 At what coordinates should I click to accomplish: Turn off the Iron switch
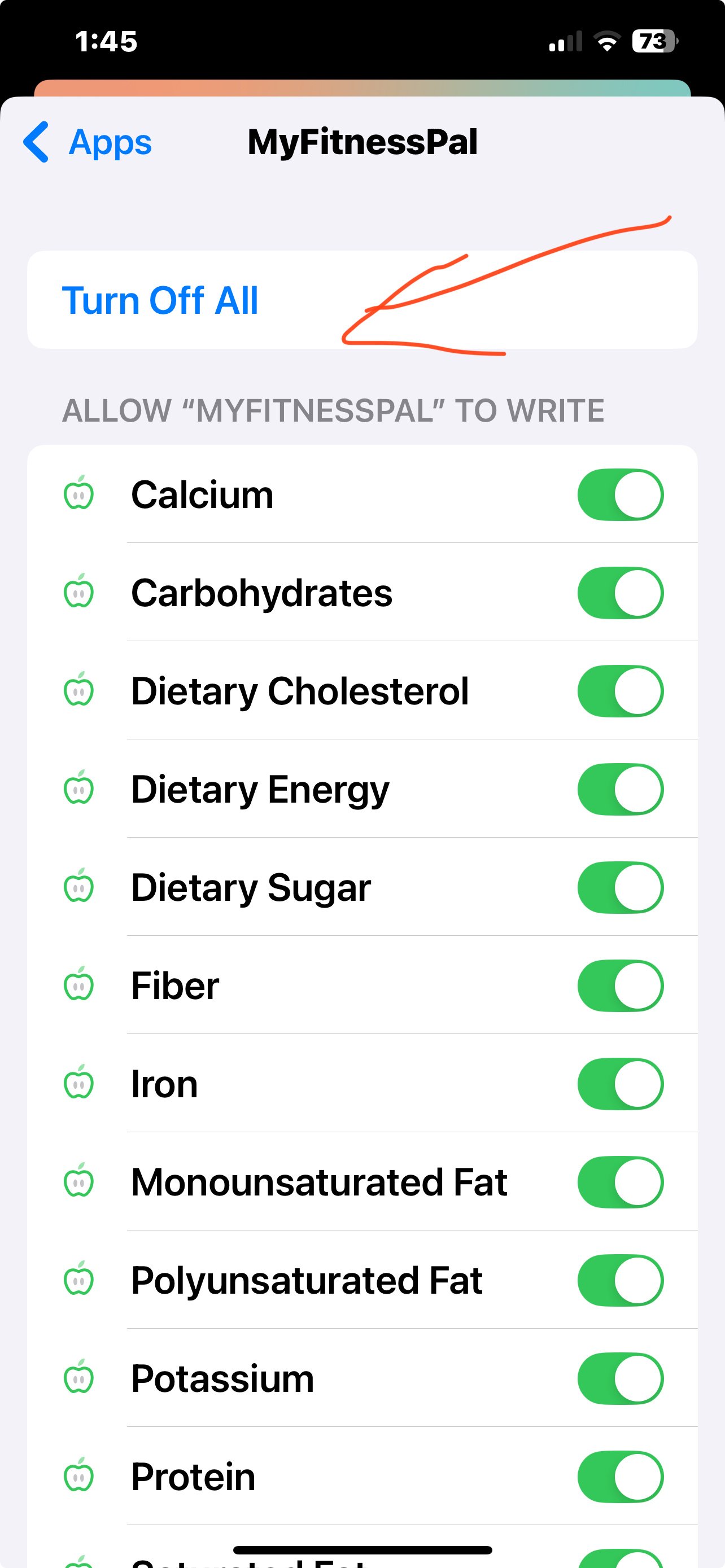pos(619,1084)
